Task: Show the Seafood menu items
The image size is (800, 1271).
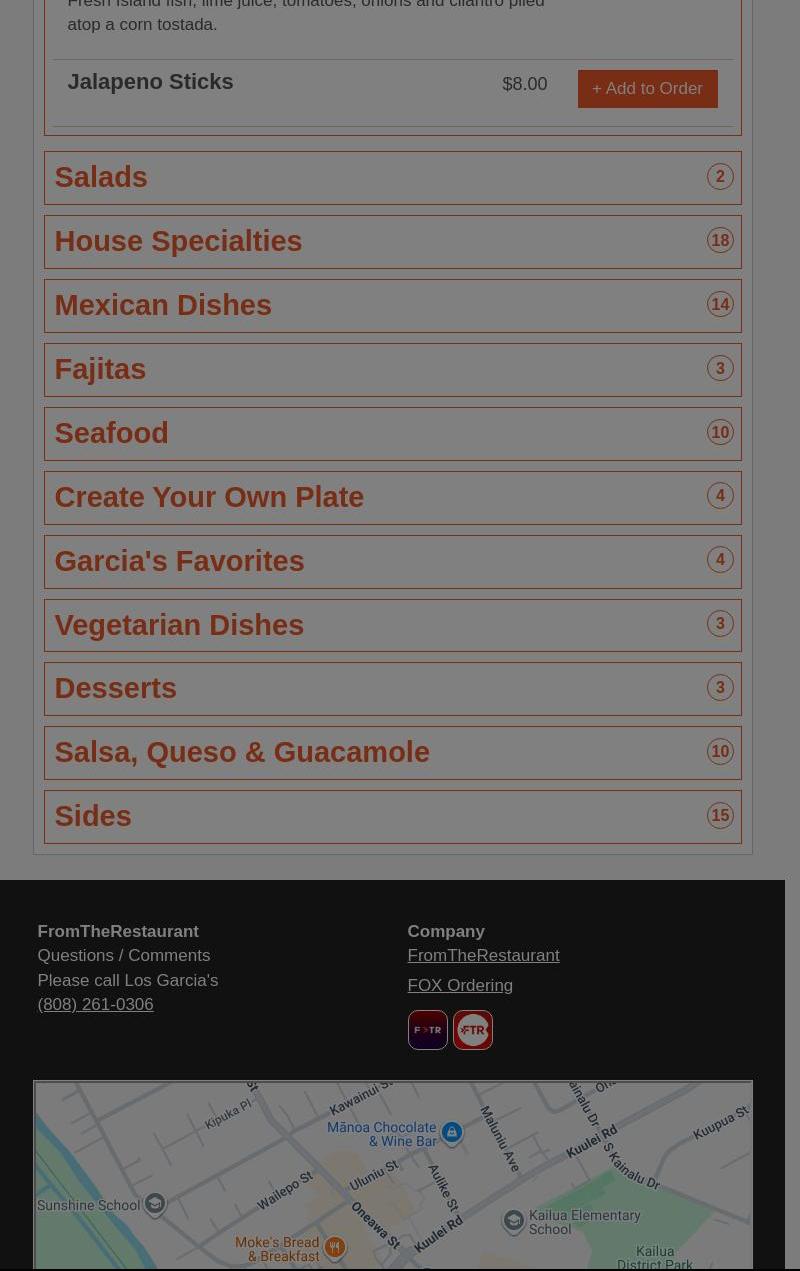Action: [392, 434]
